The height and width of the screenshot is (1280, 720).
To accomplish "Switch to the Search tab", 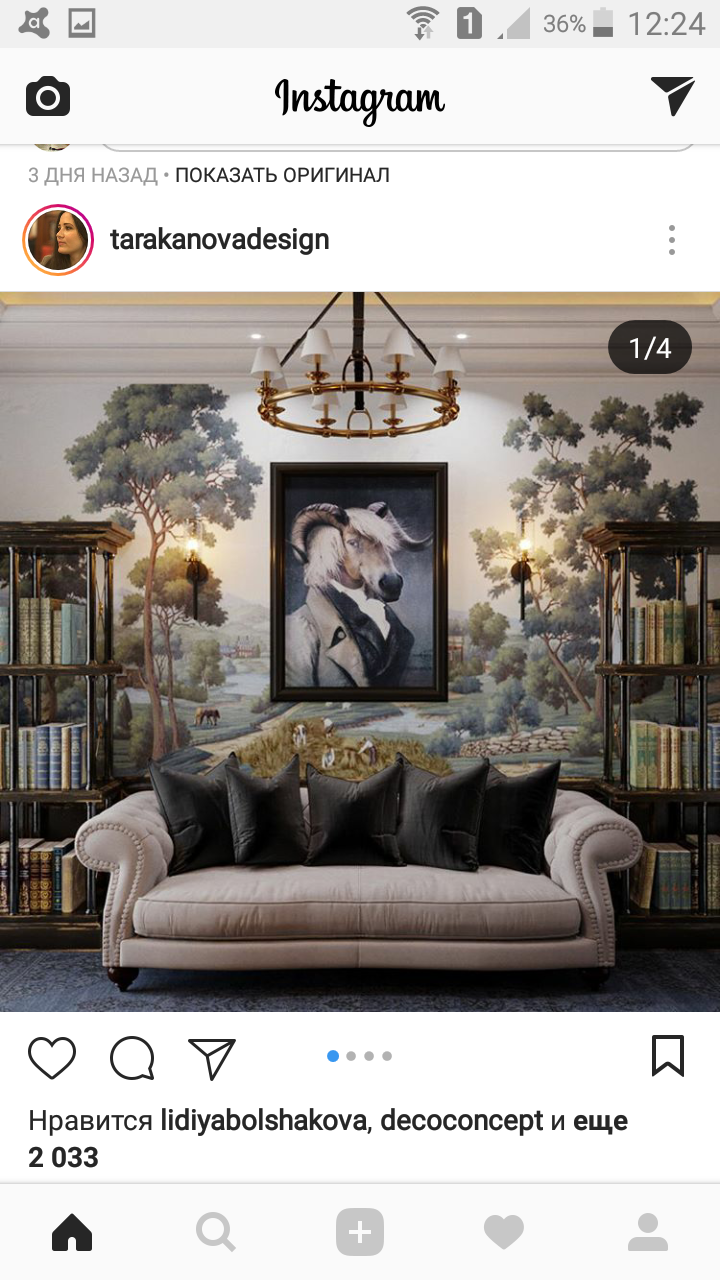I will tap(216, 1233).
